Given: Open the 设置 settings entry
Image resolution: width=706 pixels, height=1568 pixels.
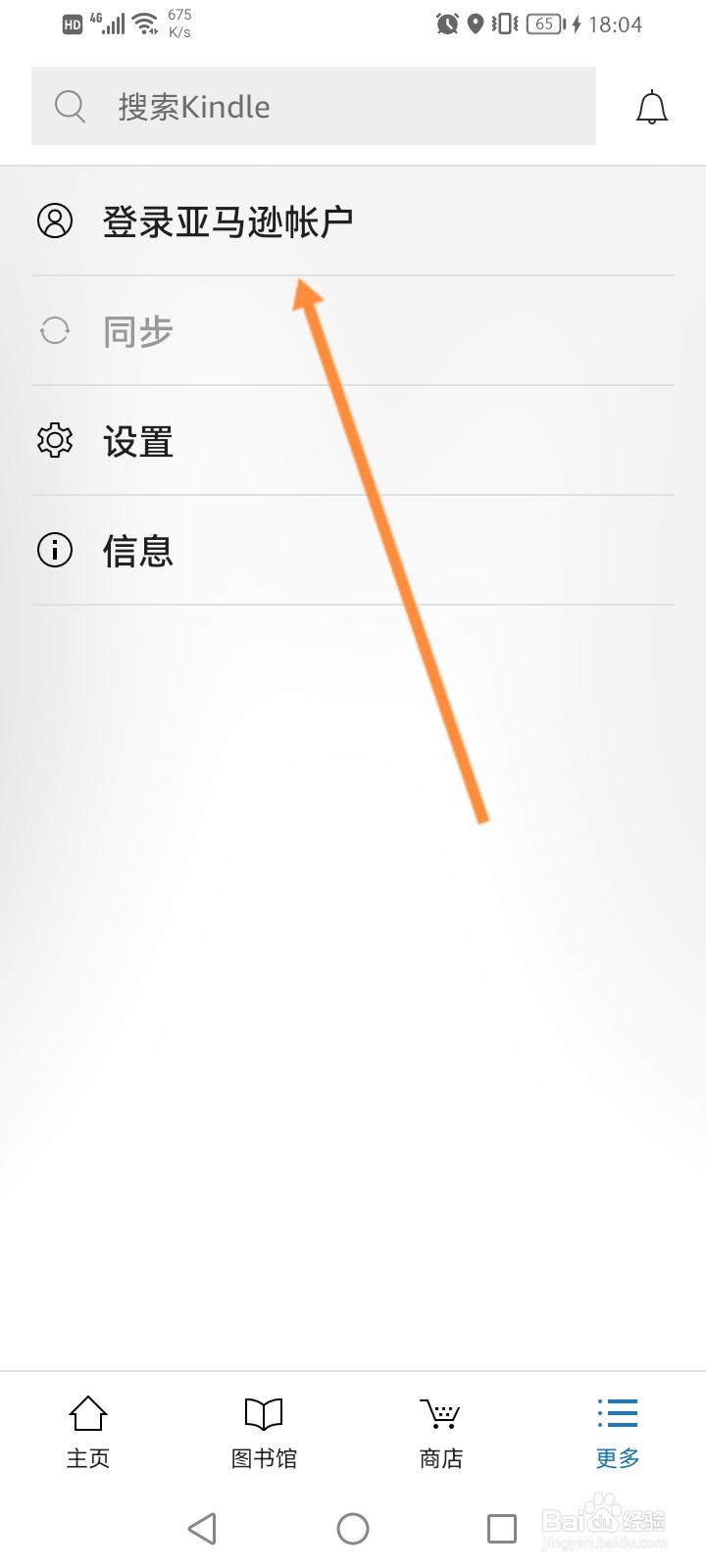Looking at the screenshot, I should 137,441.
